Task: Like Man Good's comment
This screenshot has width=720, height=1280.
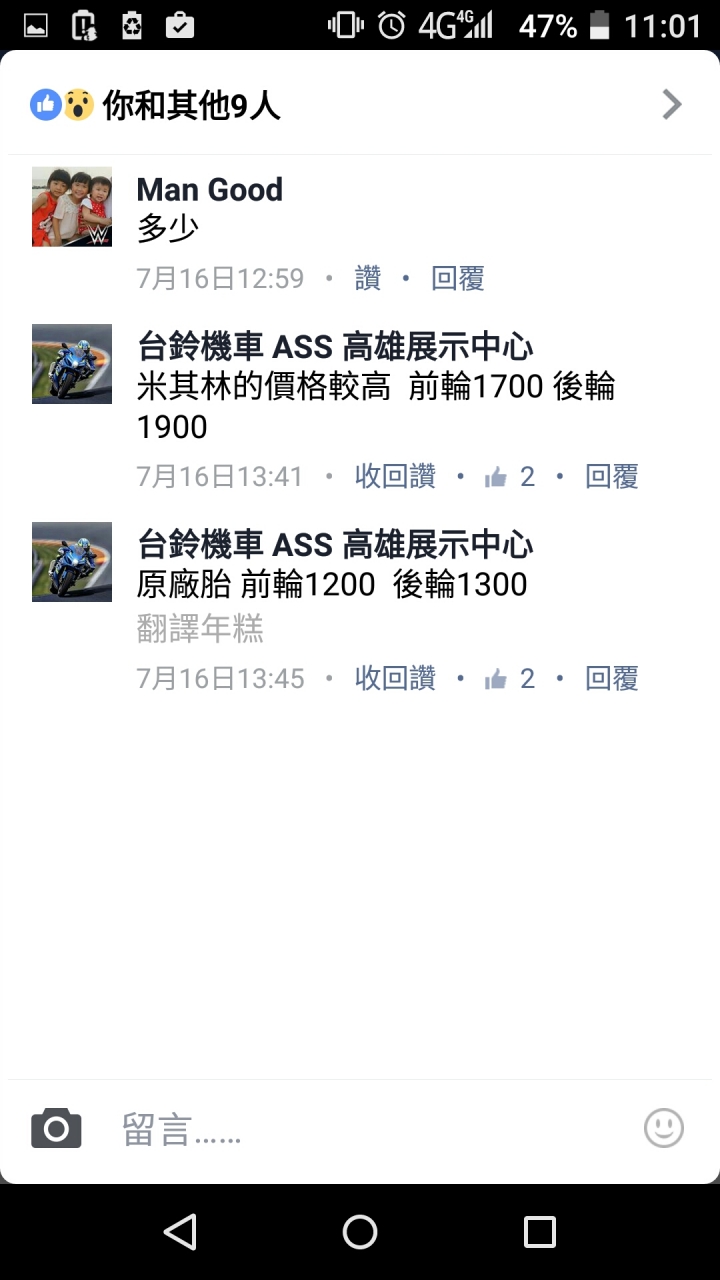Action: pyautogui.click(x=367, y=279)
